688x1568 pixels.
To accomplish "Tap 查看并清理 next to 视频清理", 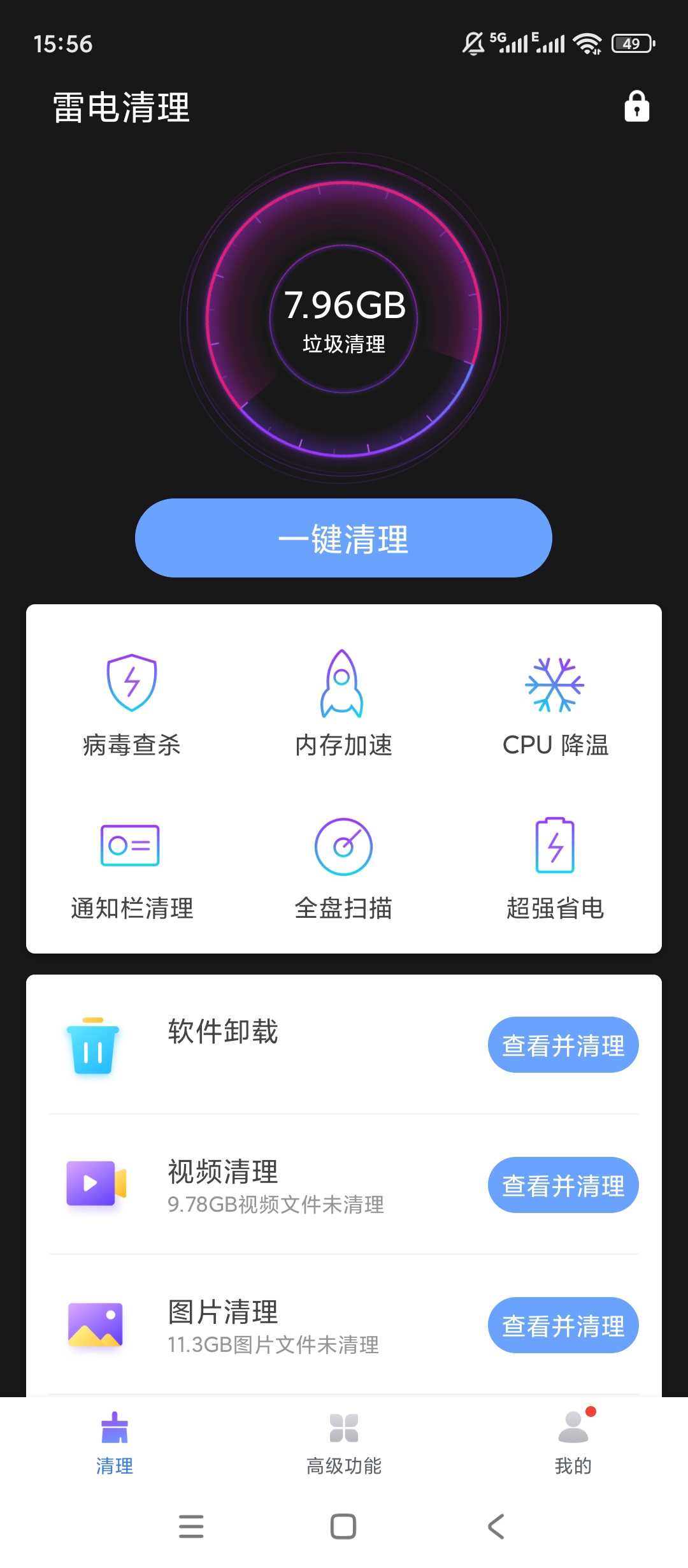I will [563, 1184].
